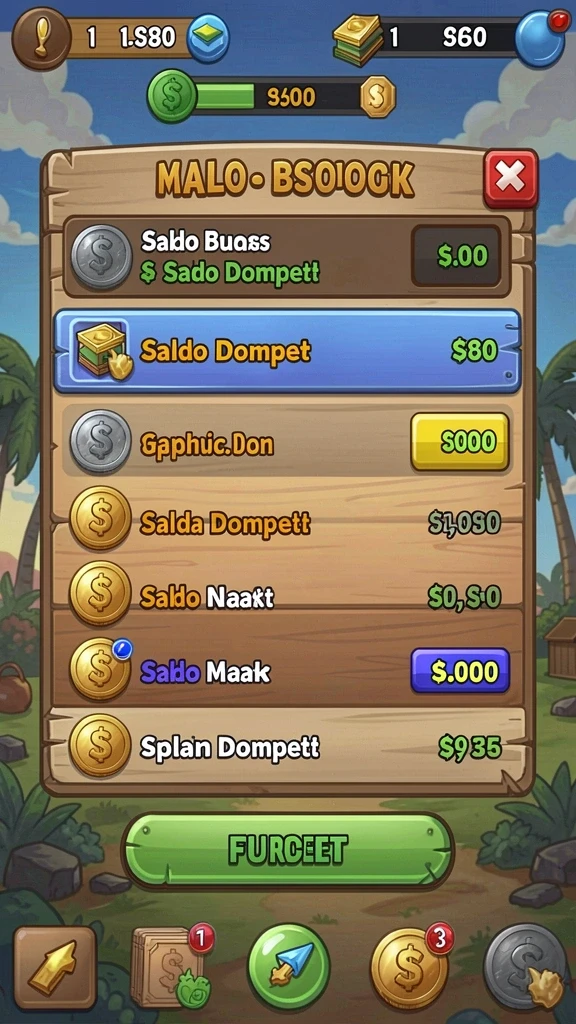Tap the green FURCEET button
The height and width of the screenshot is (1024, 576).
pyautogui.click(x=287, y=850)
